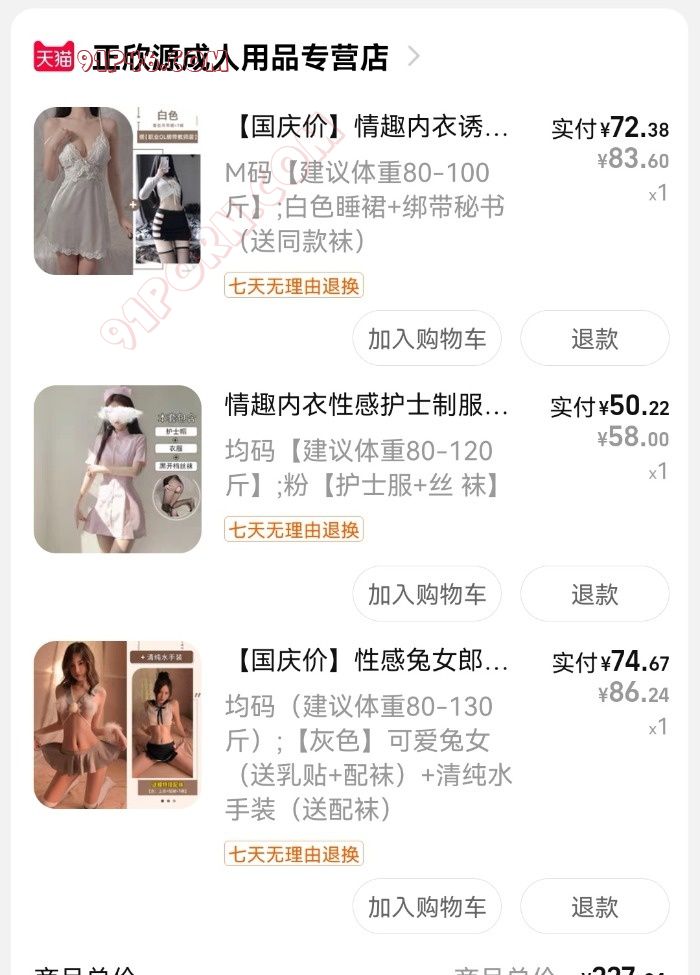Add the white nightdress item to cart
700x975 pixels.
pyautogui.click(x=427, y=338)
